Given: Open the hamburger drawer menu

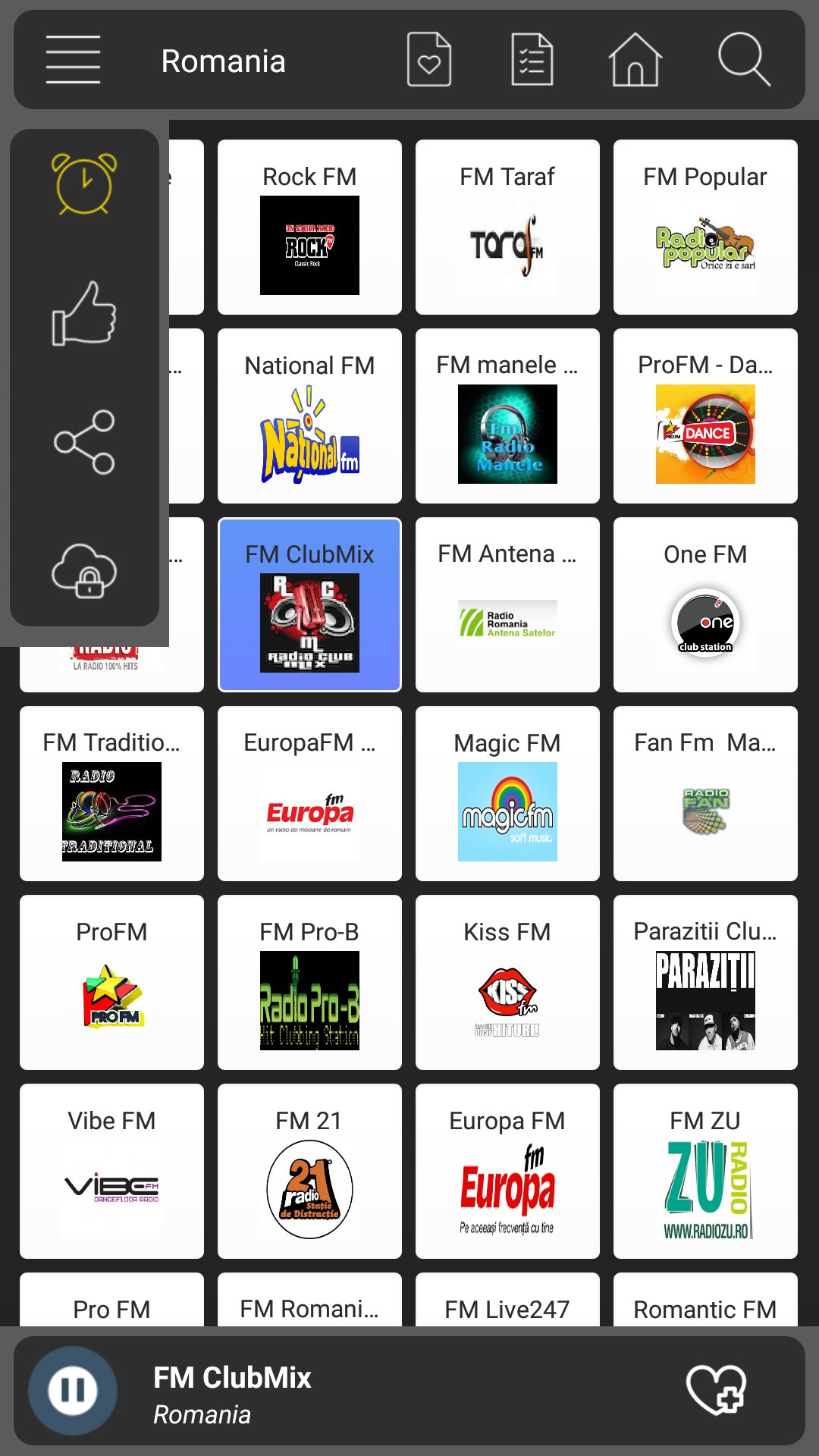Looking at the screenshot, I should (x=73, y=60).
